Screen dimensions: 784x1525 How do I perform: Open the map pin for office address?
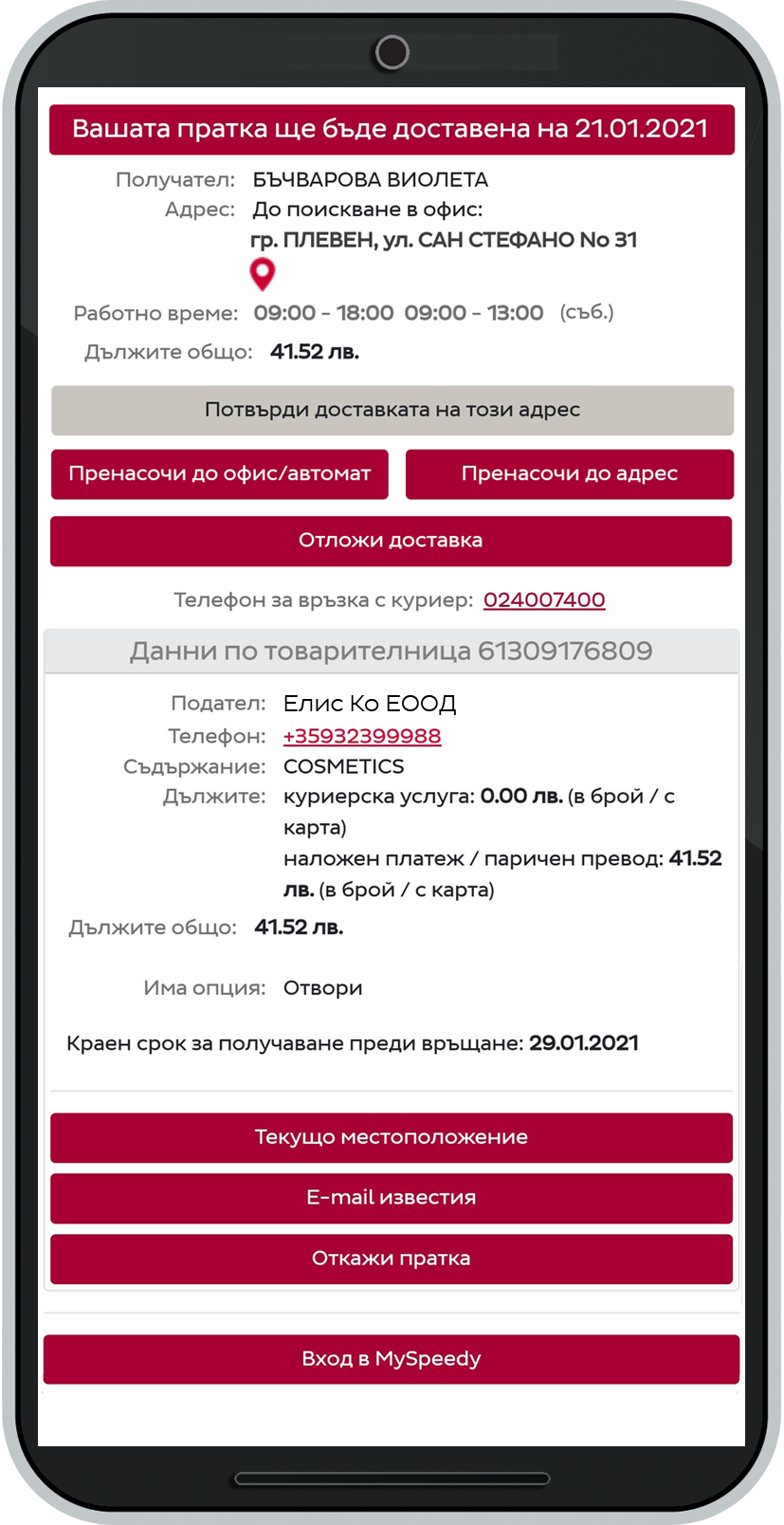[263, 274]
